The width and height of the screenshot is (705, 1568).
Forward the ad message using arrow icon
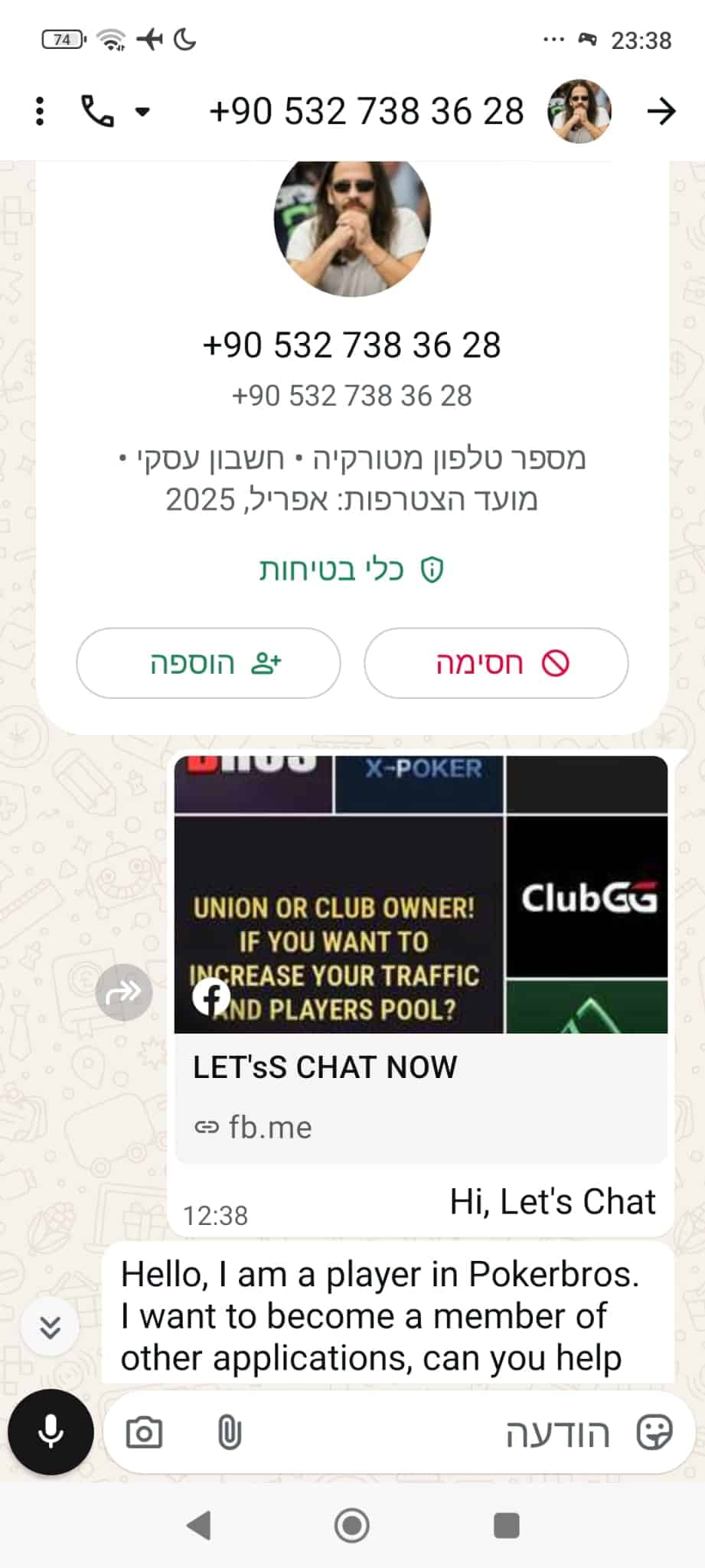124,992
